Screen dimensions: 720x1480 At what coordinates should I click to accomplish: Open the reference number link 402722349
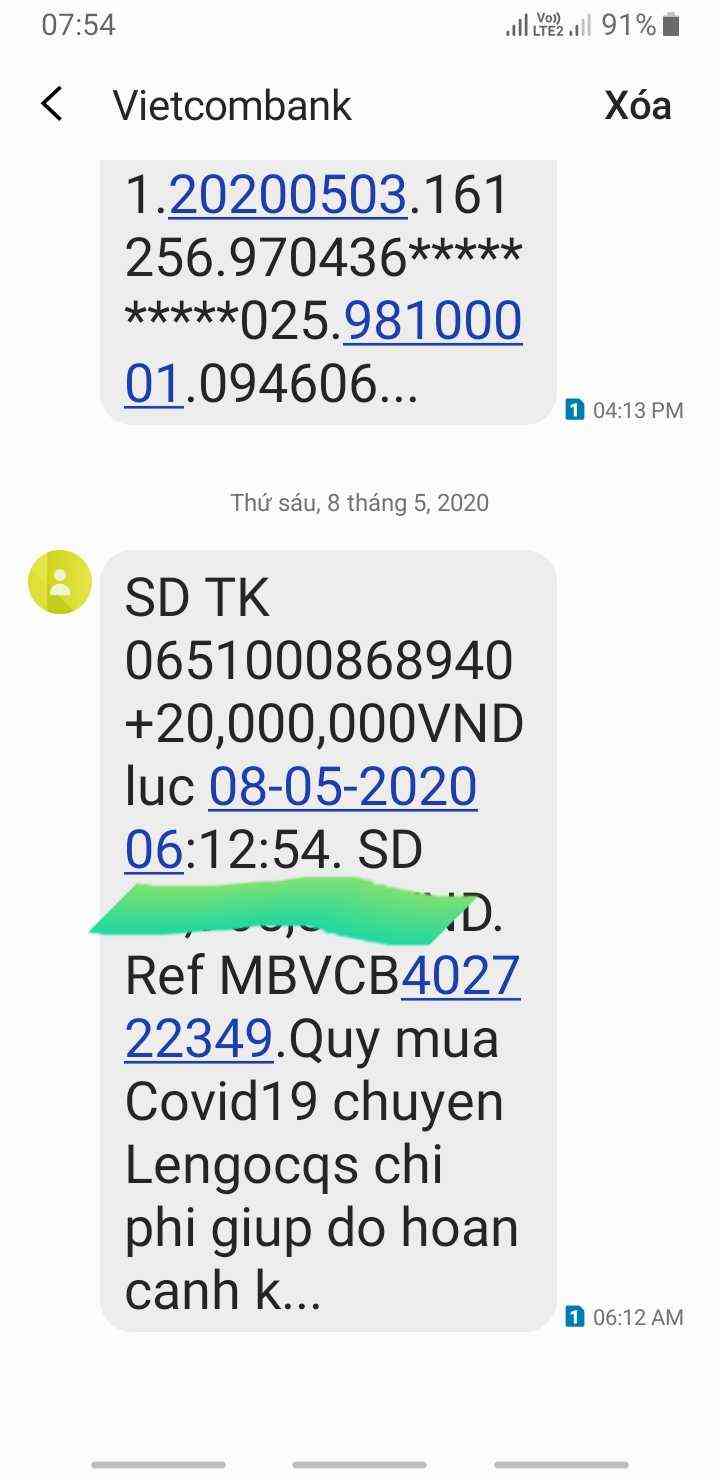point(460,977)
